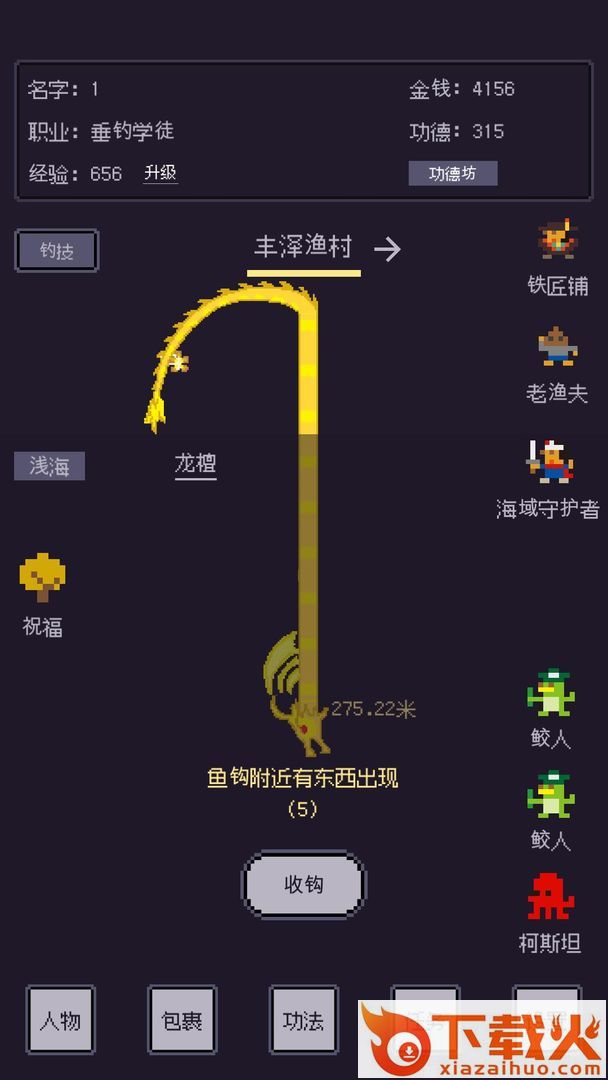
Task: Open the 功法 skills menu
Action: coord(303,1020)
